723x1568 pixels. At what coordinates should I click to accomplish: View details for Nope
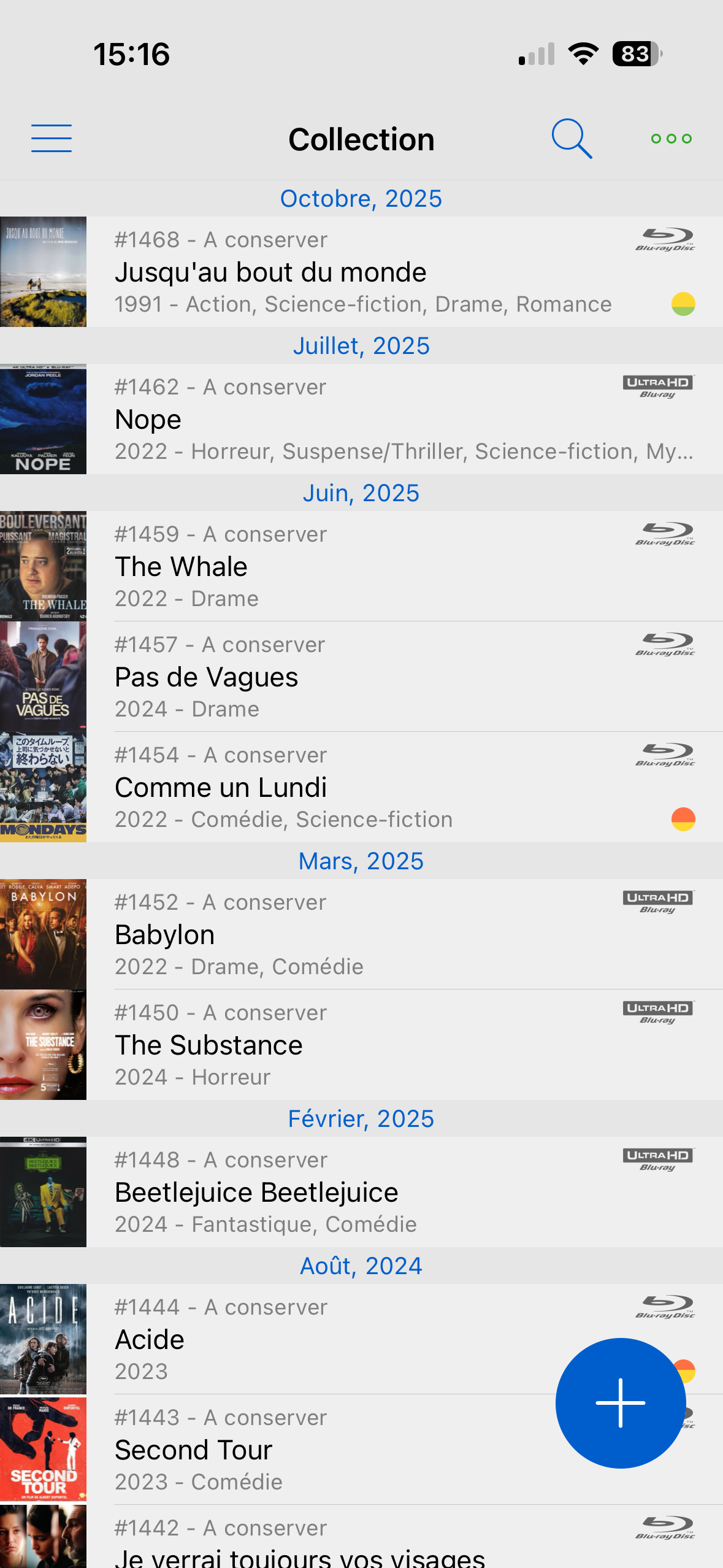[362, 420]
